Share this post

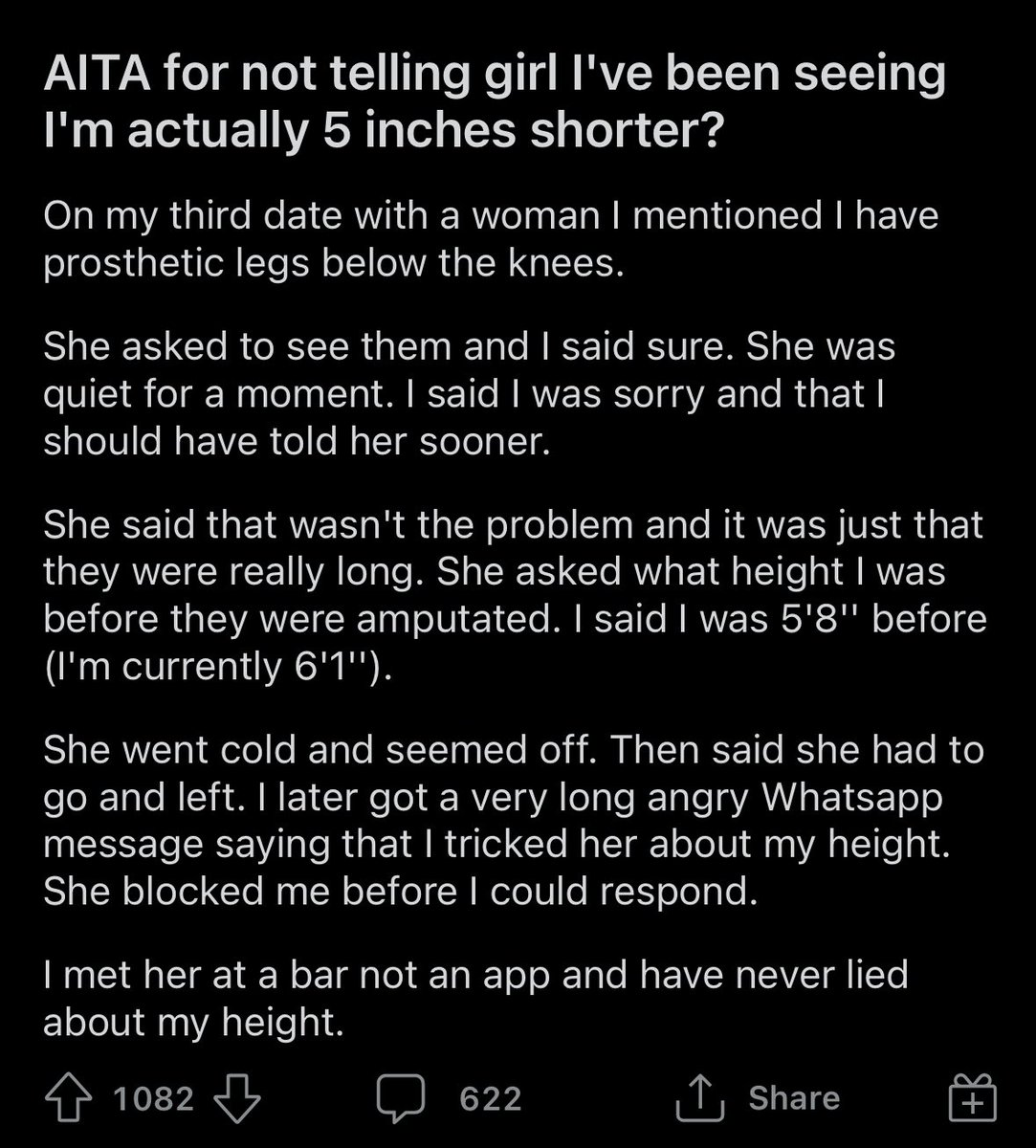[758, 1097]
